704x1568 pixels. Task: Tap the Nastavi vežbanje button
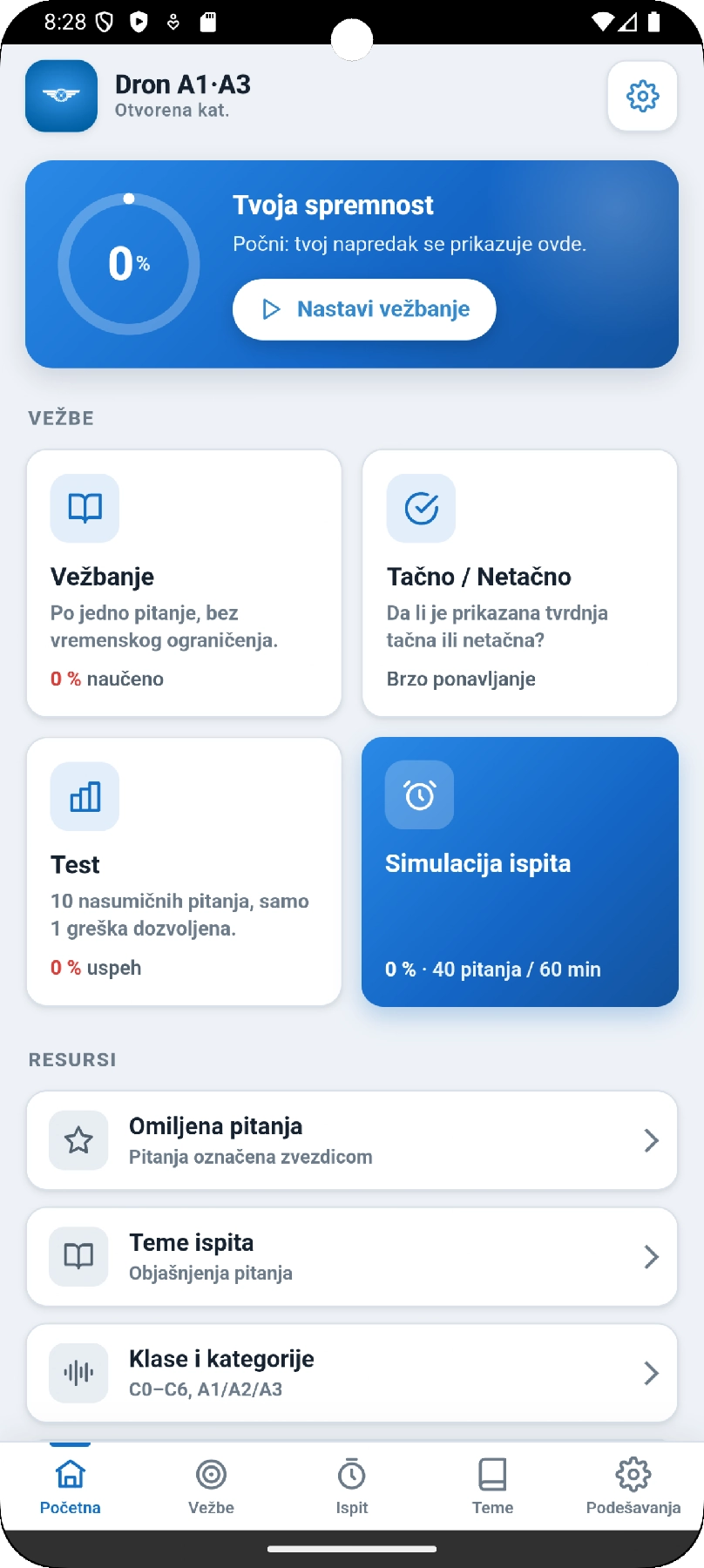point(364,309)
